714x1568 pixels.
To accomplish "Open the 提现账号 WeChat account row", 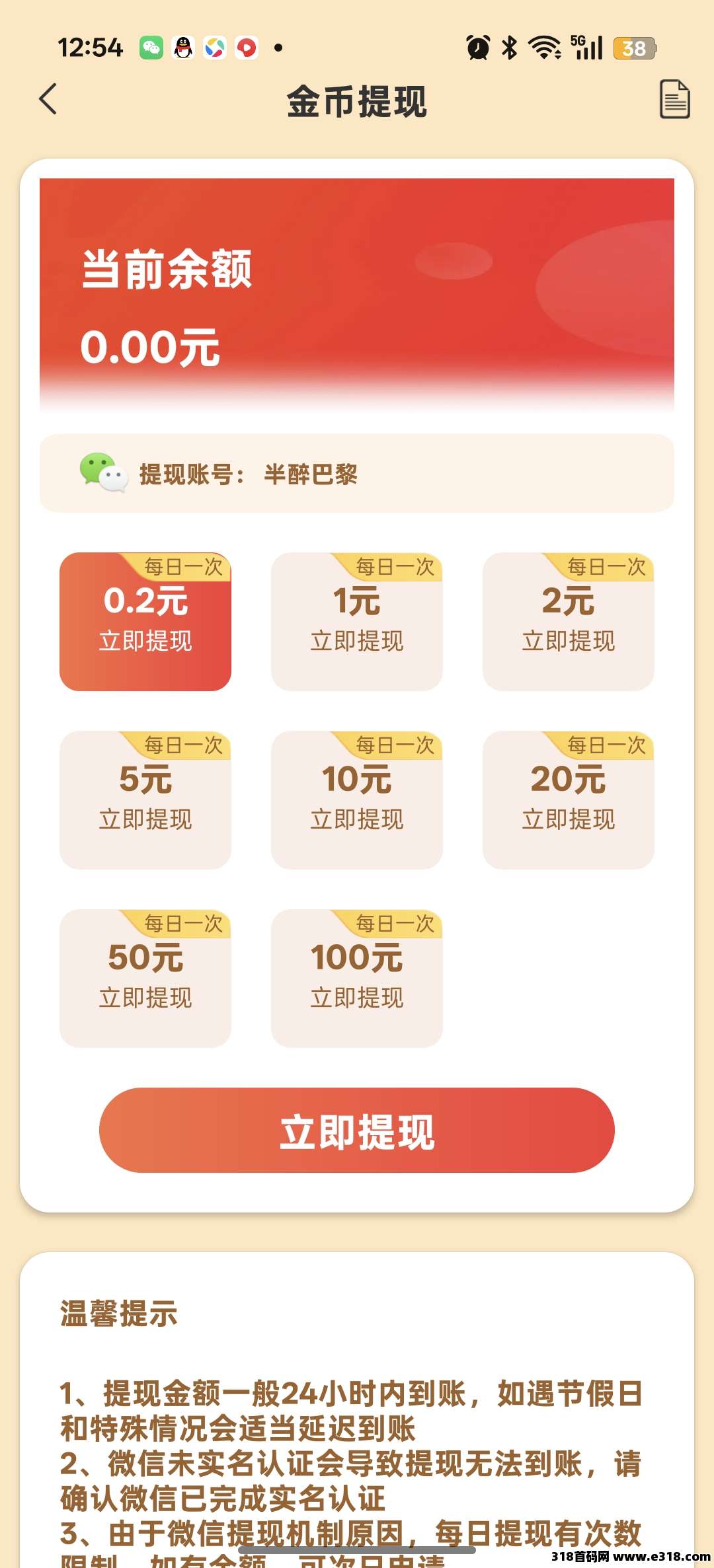I will click(x=357, y=473).
